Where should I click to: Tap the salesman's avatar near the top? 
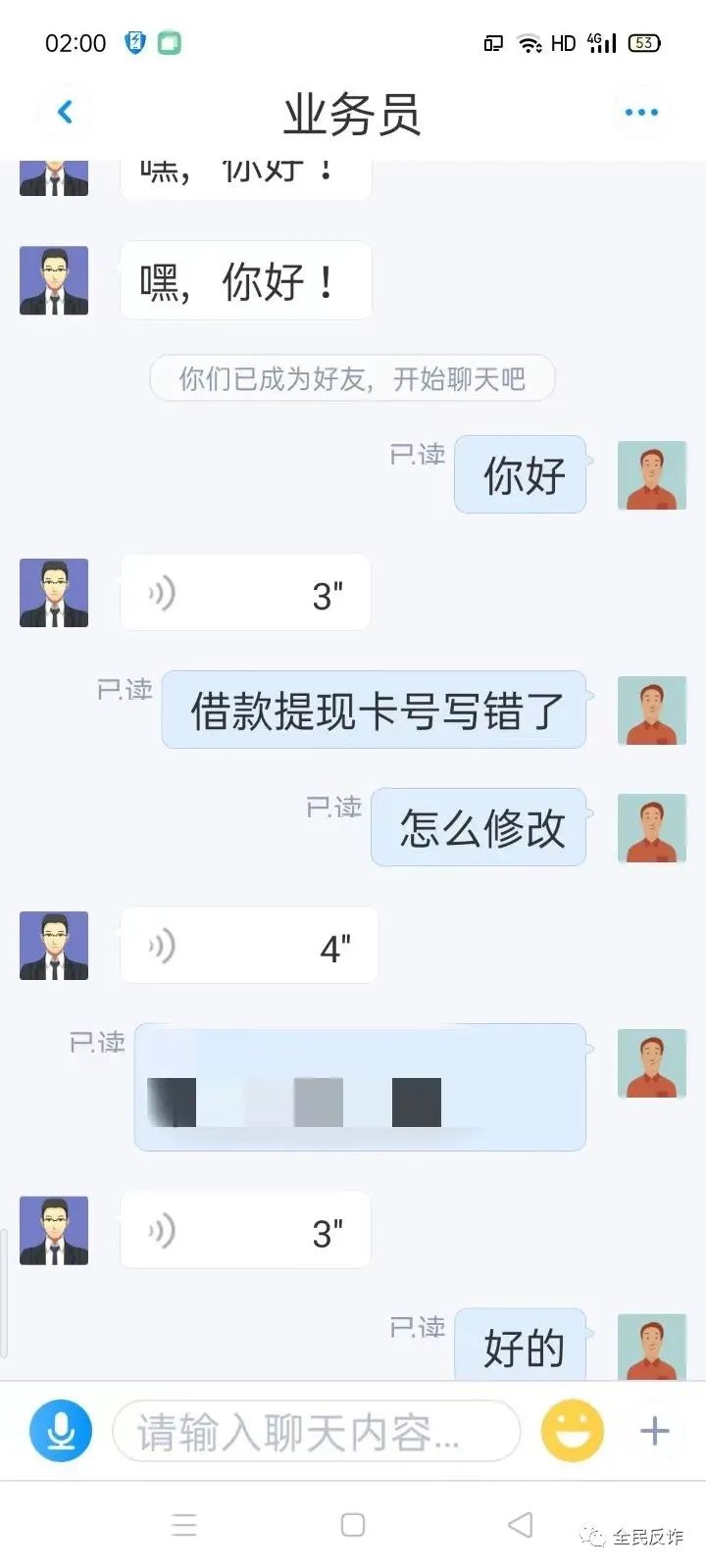coord(54,280)
